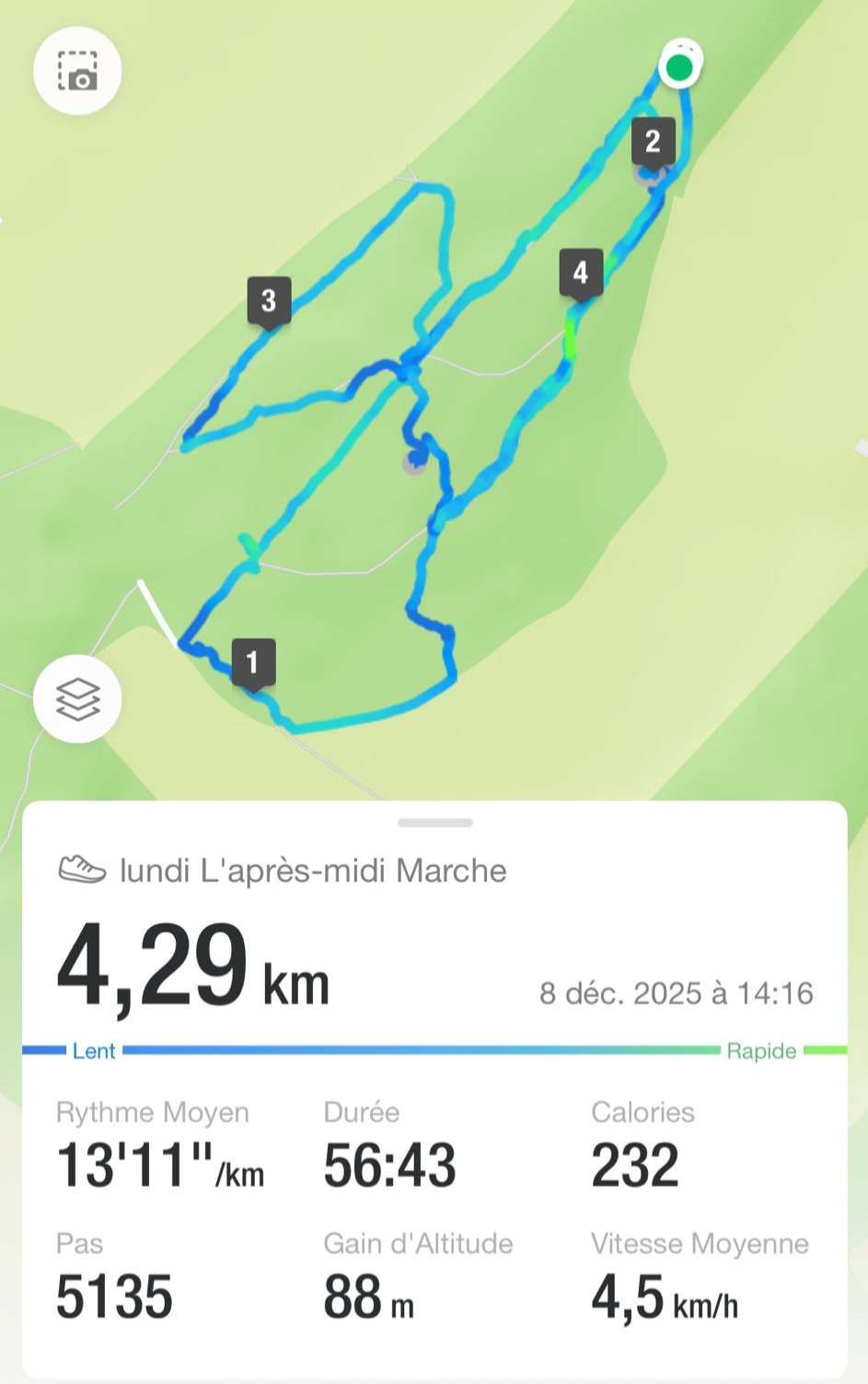Select kilometer marker 4 on the route

[581, 273]
